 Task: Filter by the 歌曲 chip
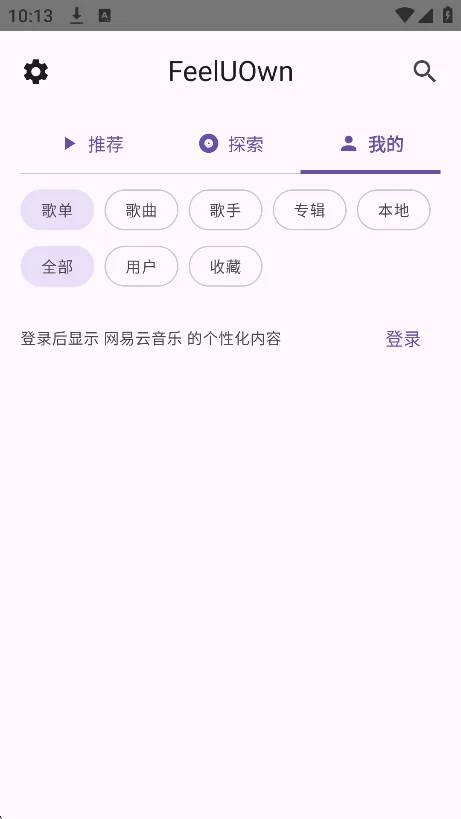point(141,210)
